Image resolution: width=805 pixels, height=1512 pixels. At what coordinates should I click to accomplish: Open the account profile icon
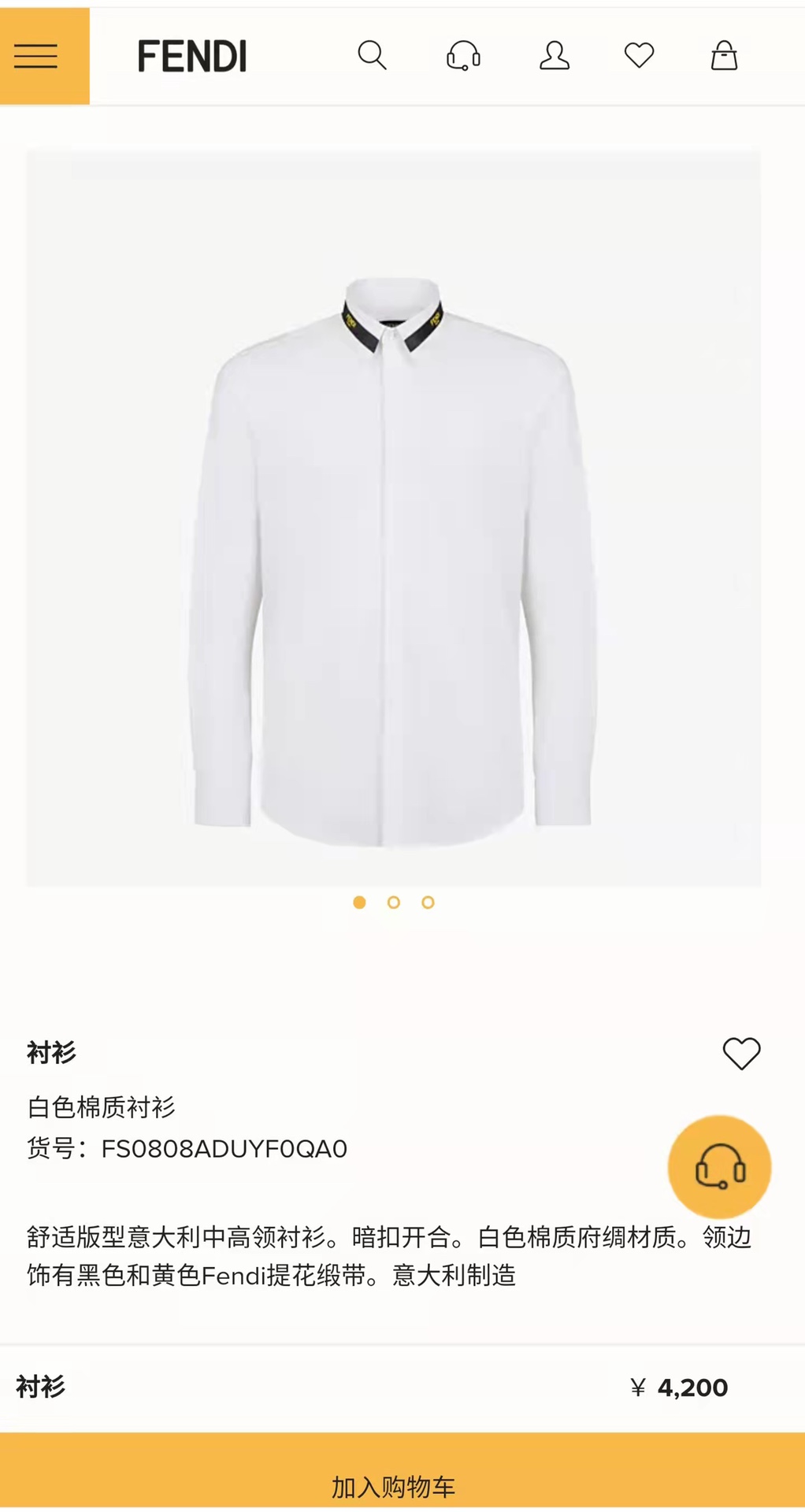(x=554, y=56)
